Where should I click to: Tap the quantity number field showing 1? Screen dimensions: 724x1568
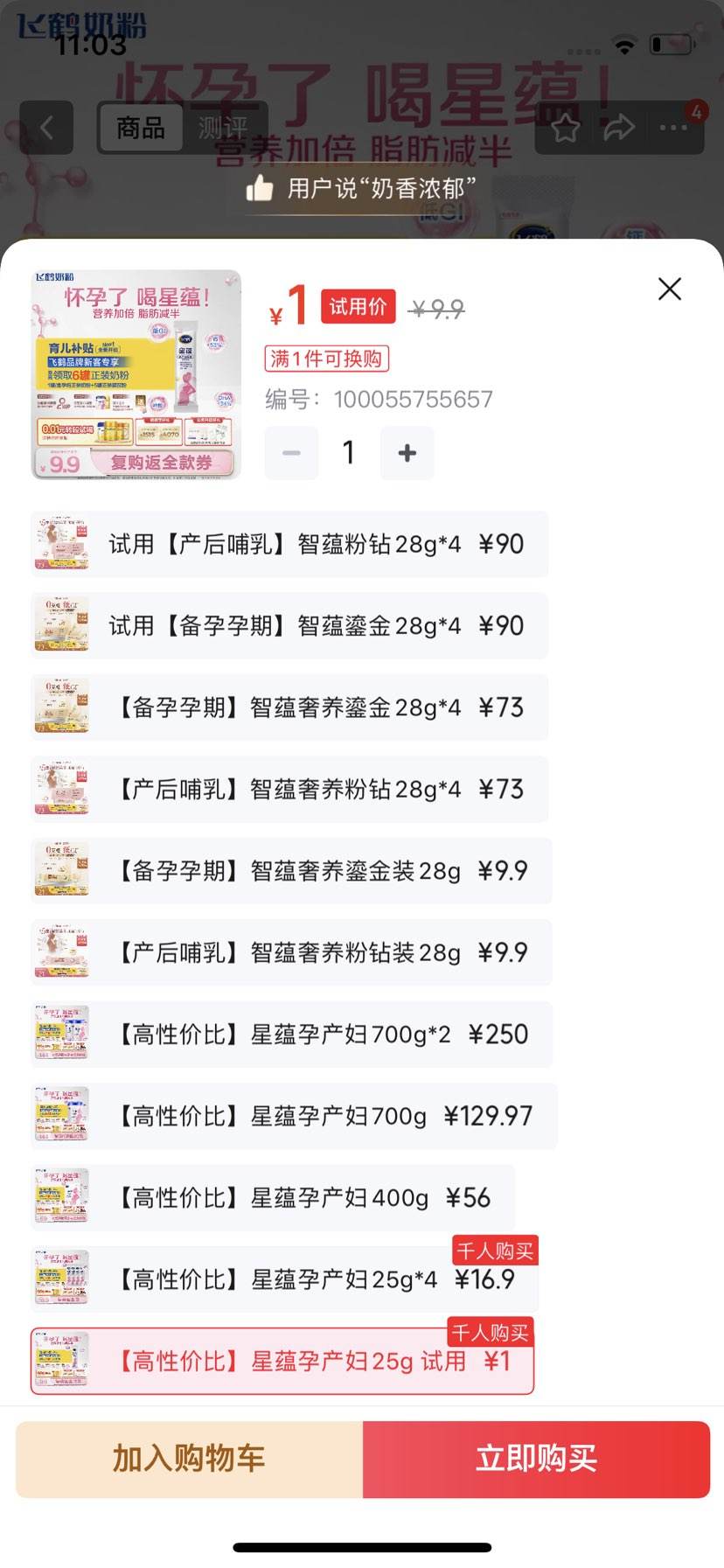click(x=347, y=453)
